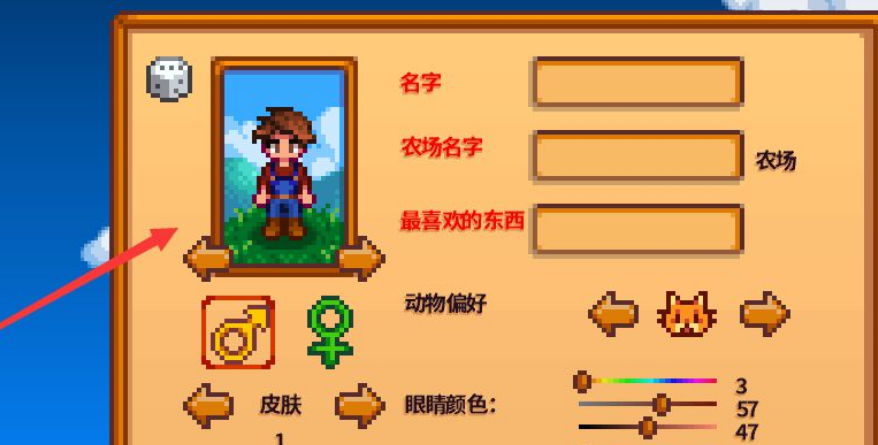Go to previous 皮肤 tone
The image size is (878, 445).
click(208, 406)
